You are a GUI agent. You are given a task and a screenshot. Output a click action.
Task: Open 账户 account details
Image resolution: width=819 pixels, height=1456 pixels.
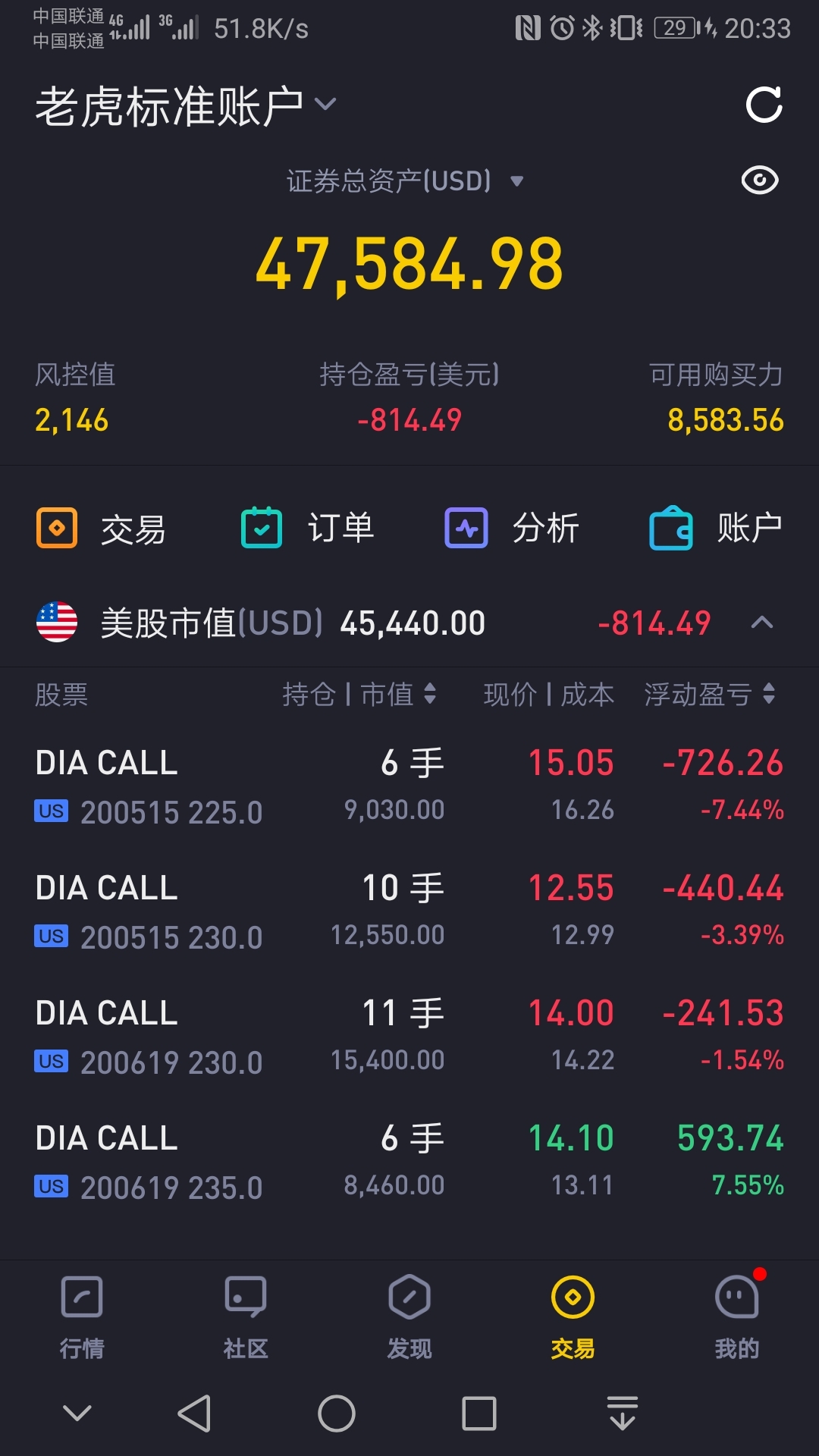point(717,529)
